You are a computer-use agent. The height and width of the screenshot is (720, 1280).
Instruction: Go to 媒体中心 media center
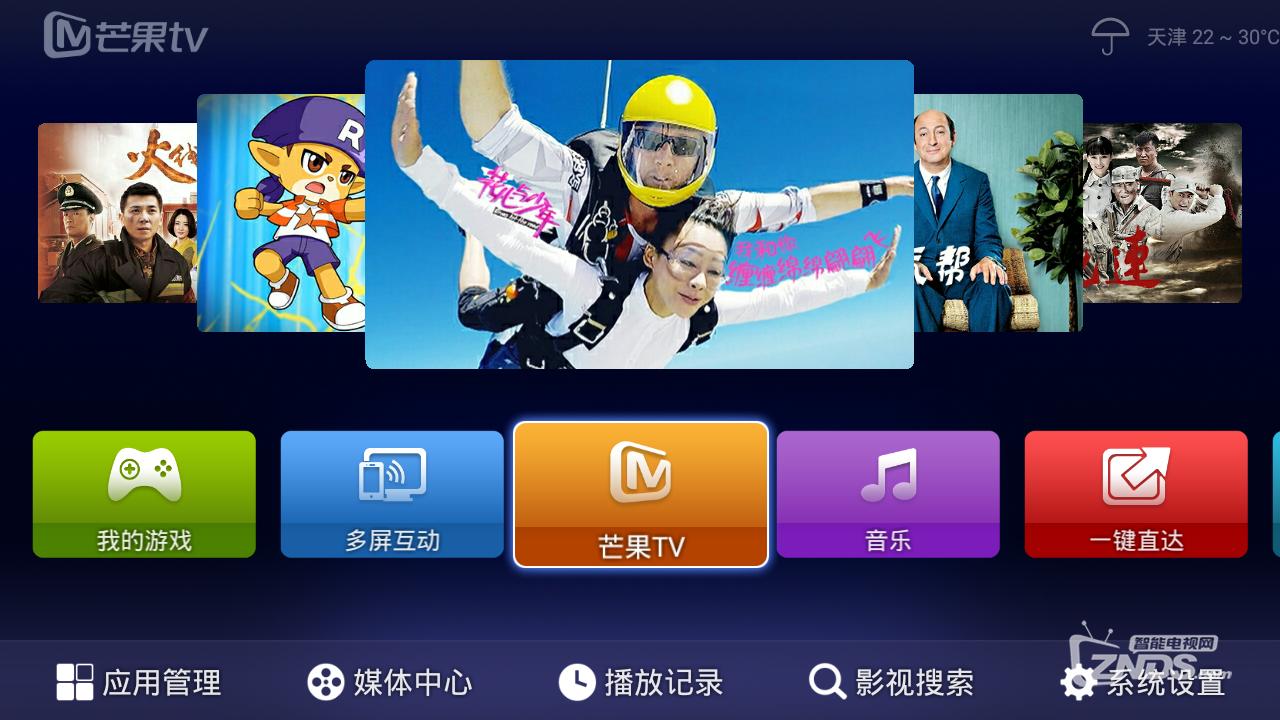390,683
